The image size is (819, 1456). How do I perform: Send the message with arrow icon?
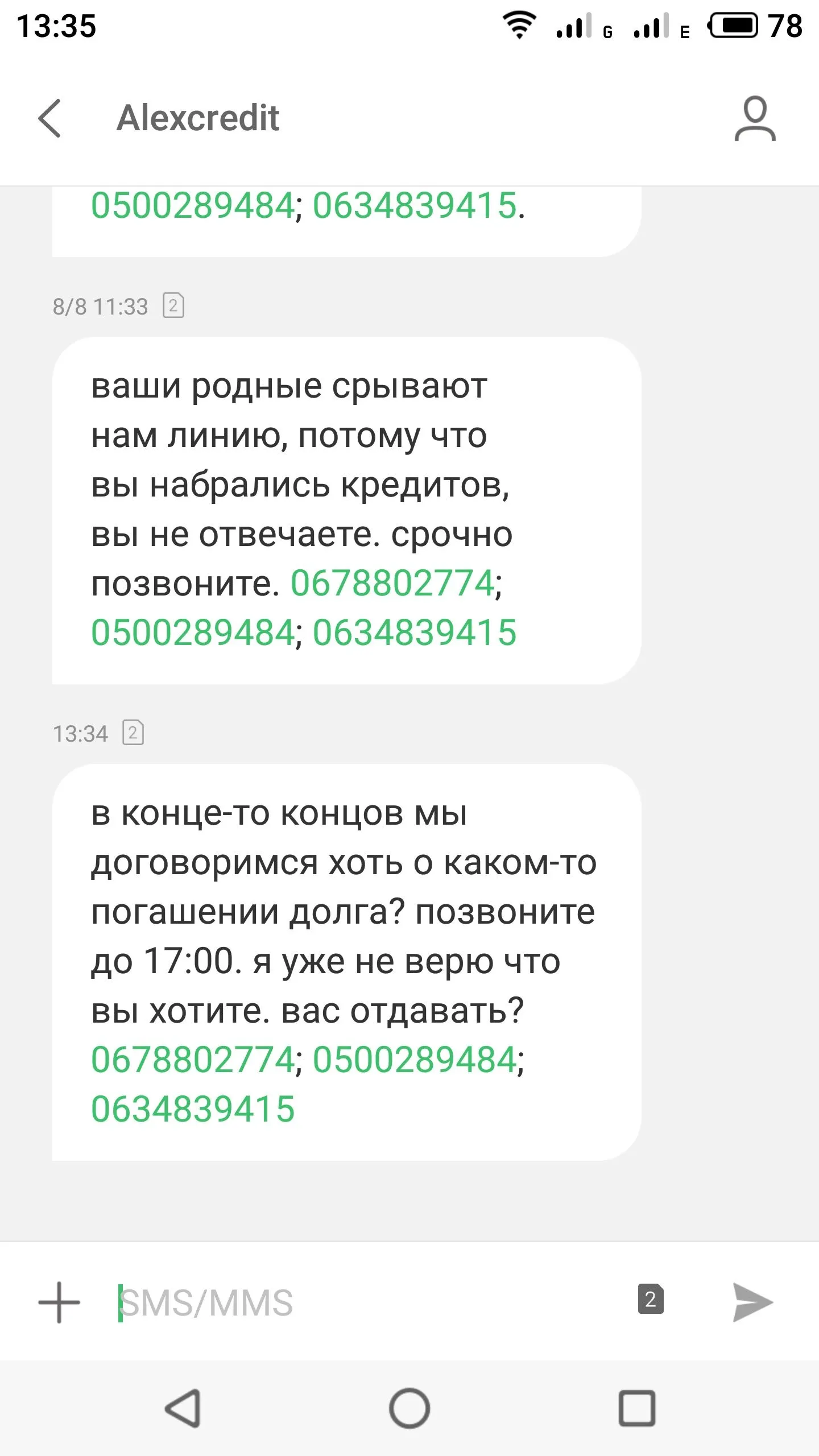click(752, 1302)
